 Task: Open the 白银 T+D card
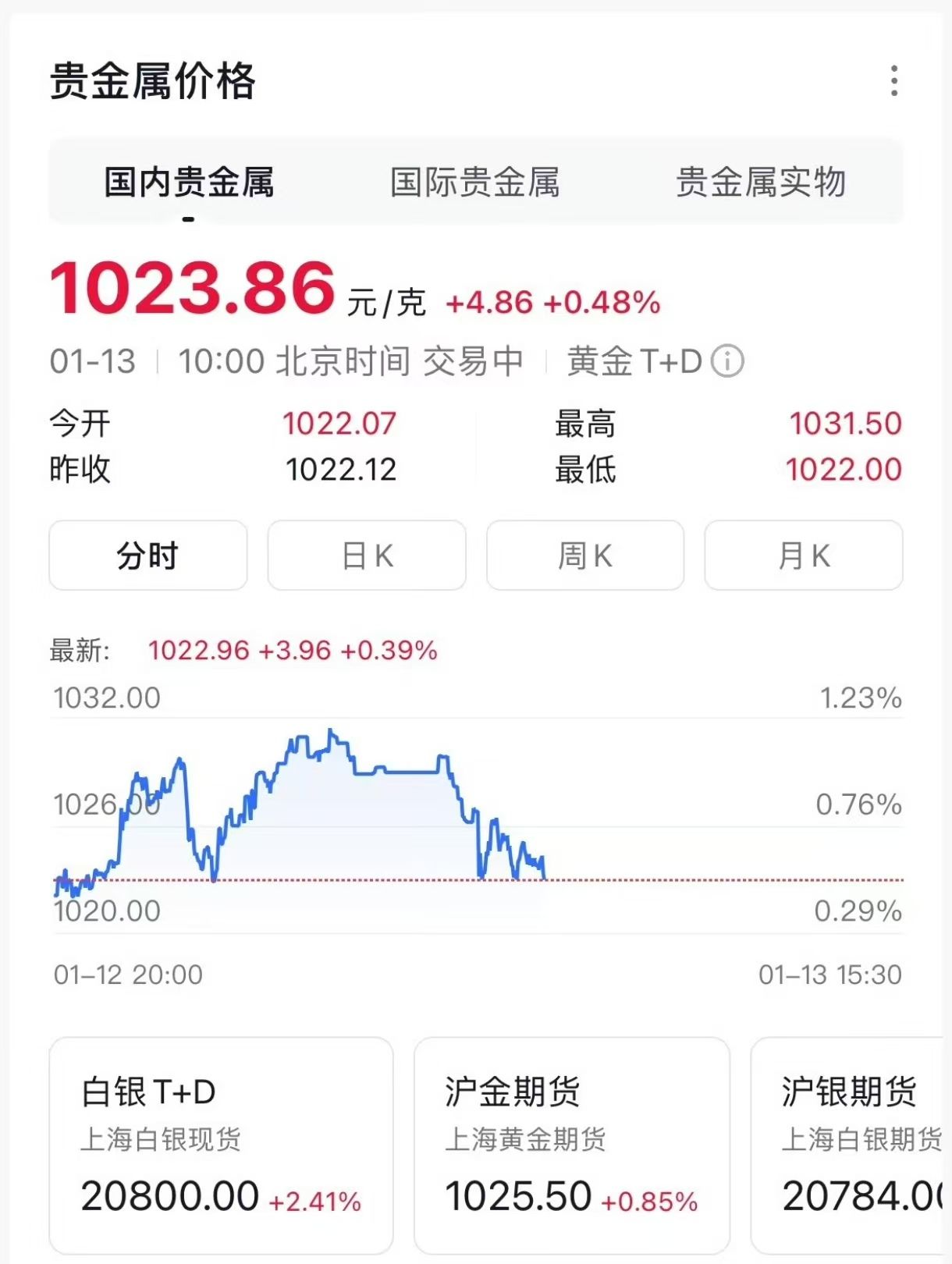pyautogui.click(x=221, y=1145)
